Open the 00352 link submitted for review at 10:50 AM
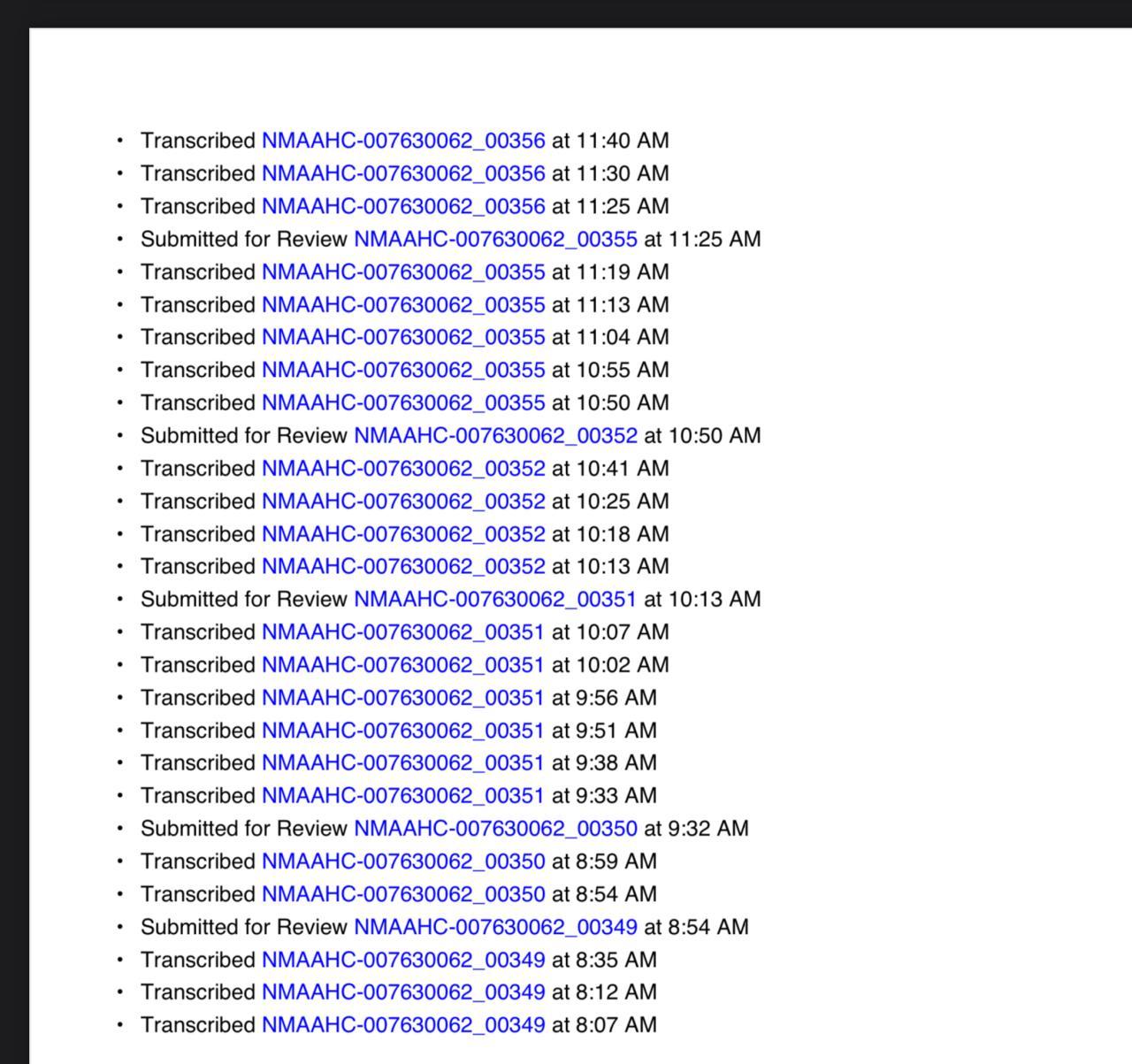Viewport: 1132px width, 1064px height. point(495,435)
